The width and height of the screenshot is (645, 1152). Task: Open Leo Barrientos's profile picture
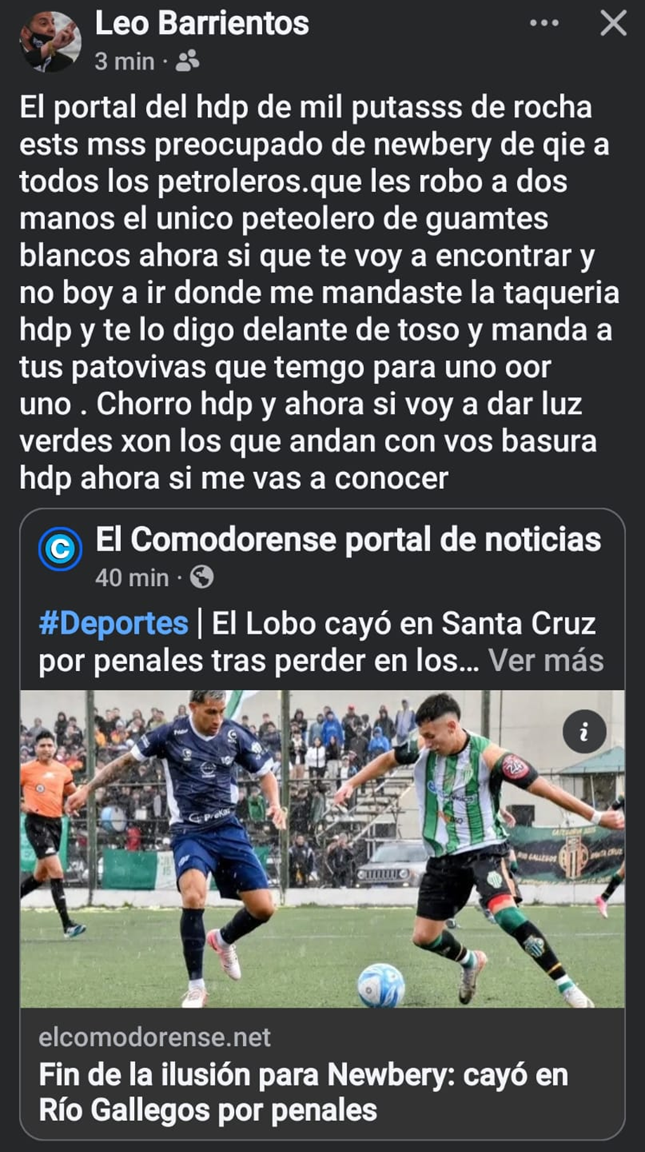(x=50, y=42)
